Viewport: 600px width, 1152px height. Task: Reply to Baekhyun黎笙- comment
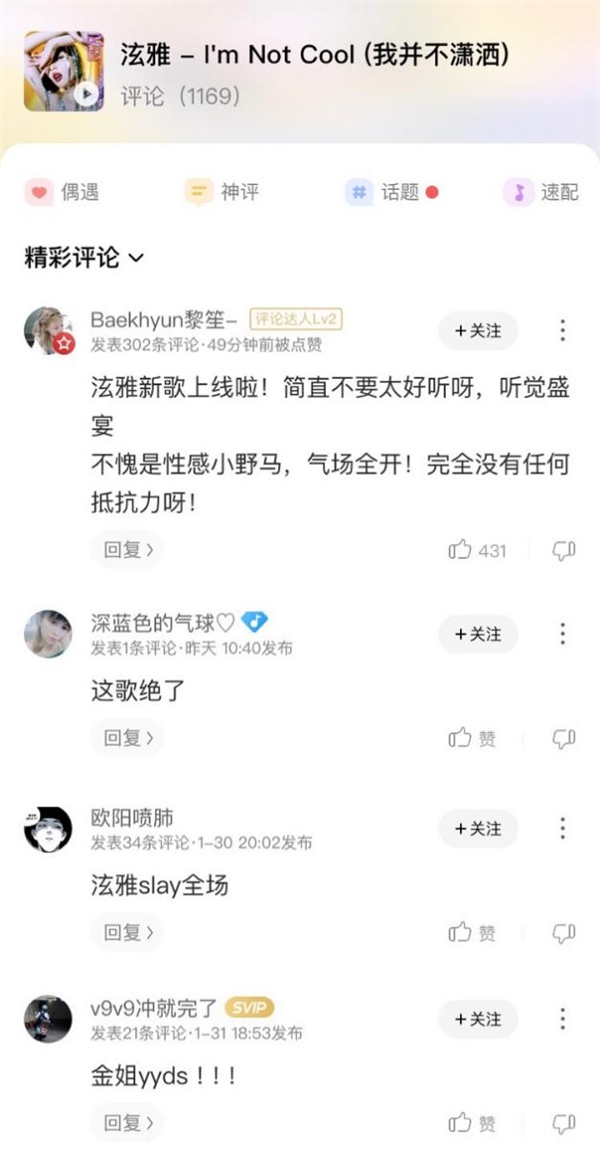[128, 549]
